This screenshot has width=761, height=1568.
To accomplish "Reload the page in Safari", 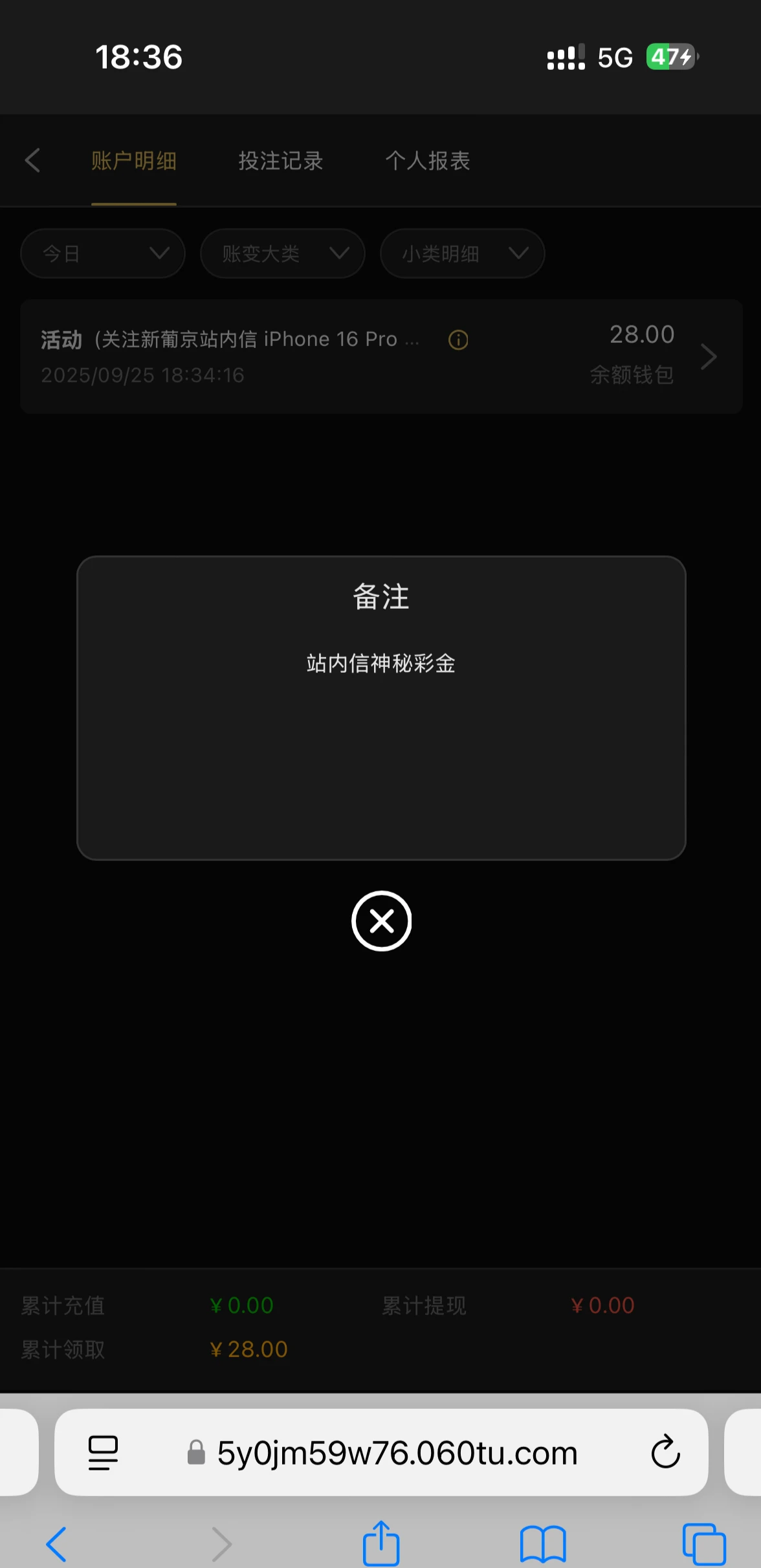I will tap(665, 1453).
